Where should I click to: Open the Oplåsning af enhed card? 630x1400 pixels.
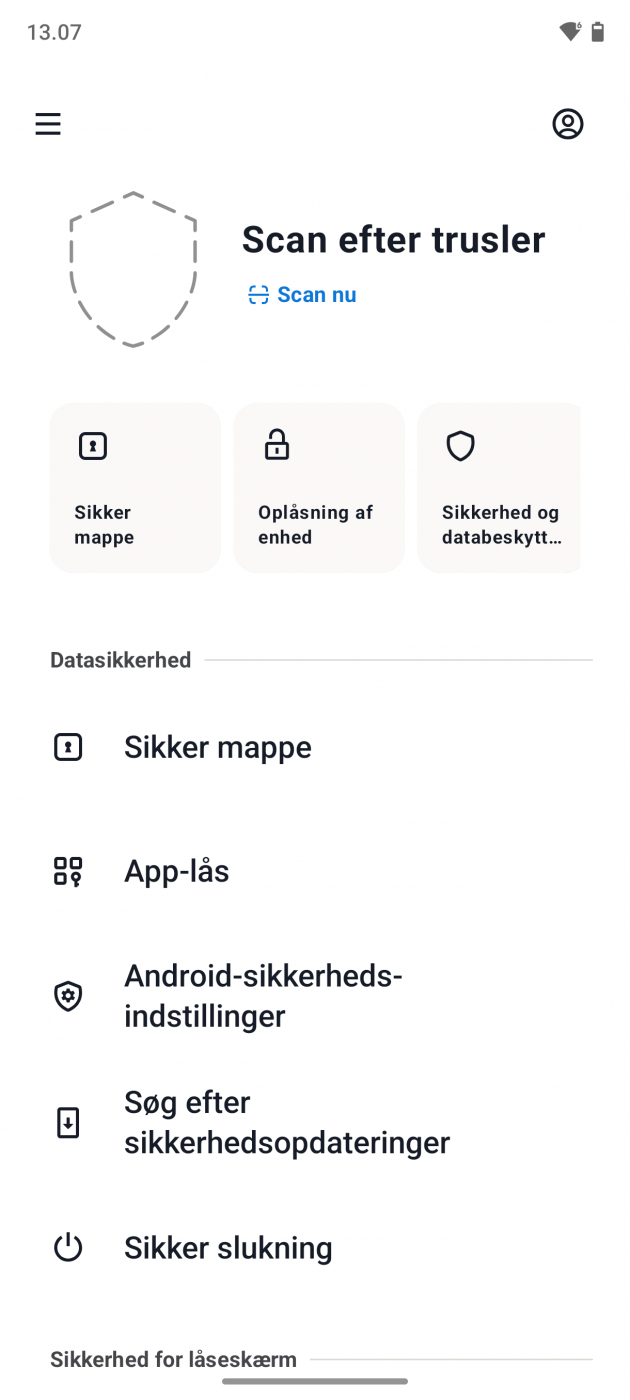pyautogui.click(x=319, y=488)
